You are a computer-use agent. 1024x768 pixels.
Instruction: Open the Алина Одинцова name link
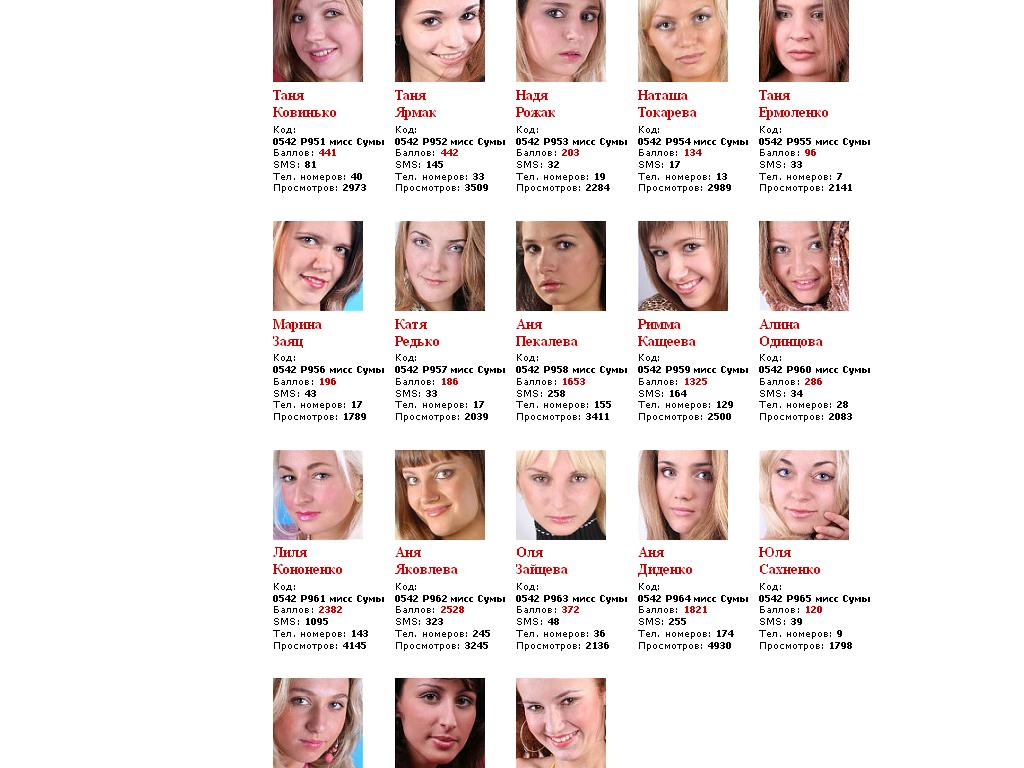(790, 333)
